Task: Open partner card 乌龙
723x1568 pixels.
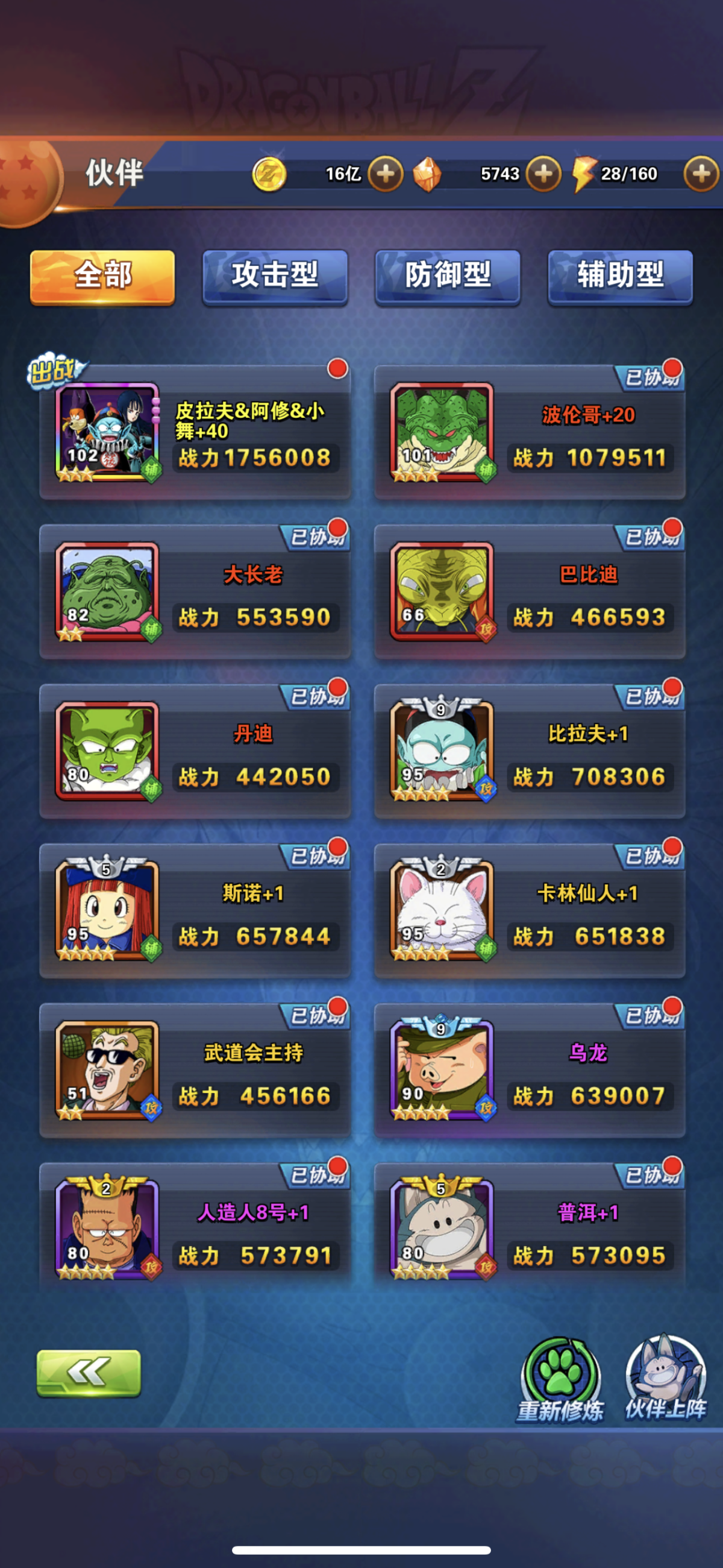Action: 530,1071
